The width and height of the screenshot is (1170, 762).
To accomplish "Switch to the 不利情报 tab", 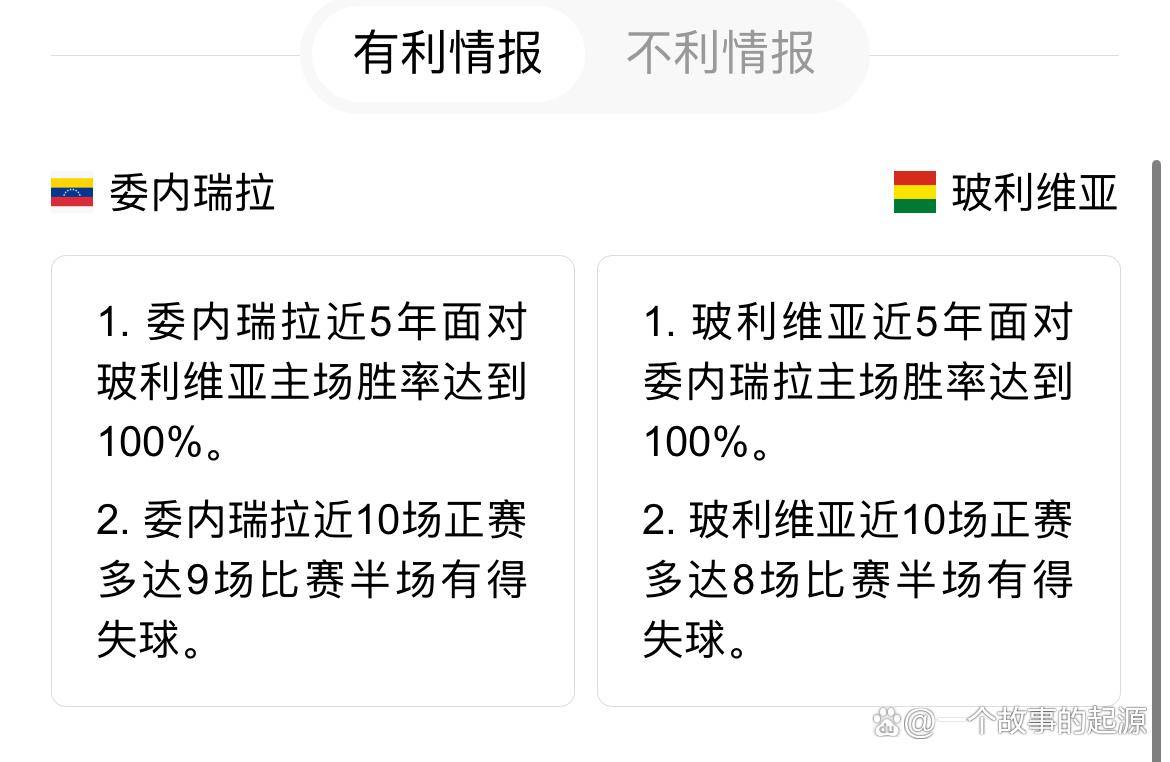I will point(720,53).
